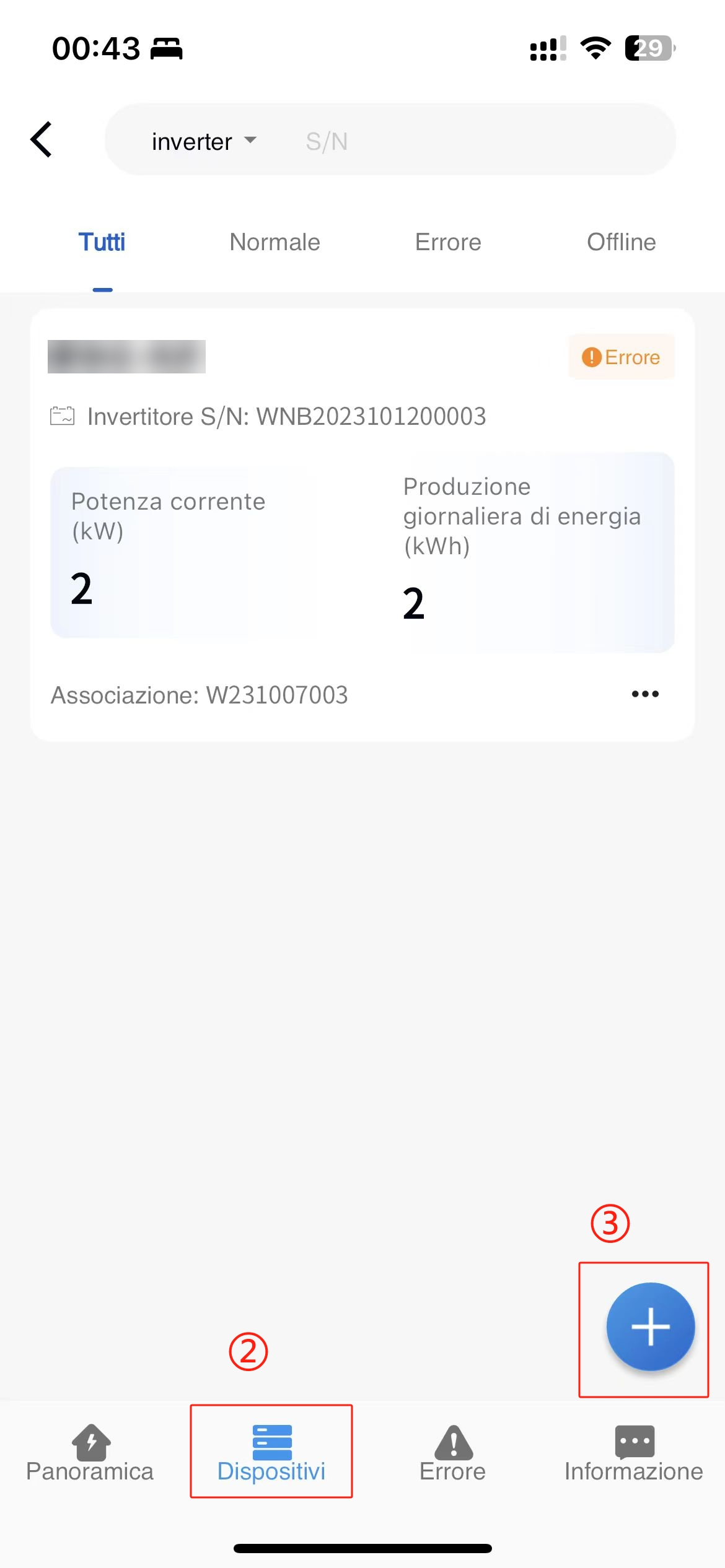Image resolution: width=725 pixels, height=1568 pixels.
Task: Switch to the Normale tab
Action: 275,242
